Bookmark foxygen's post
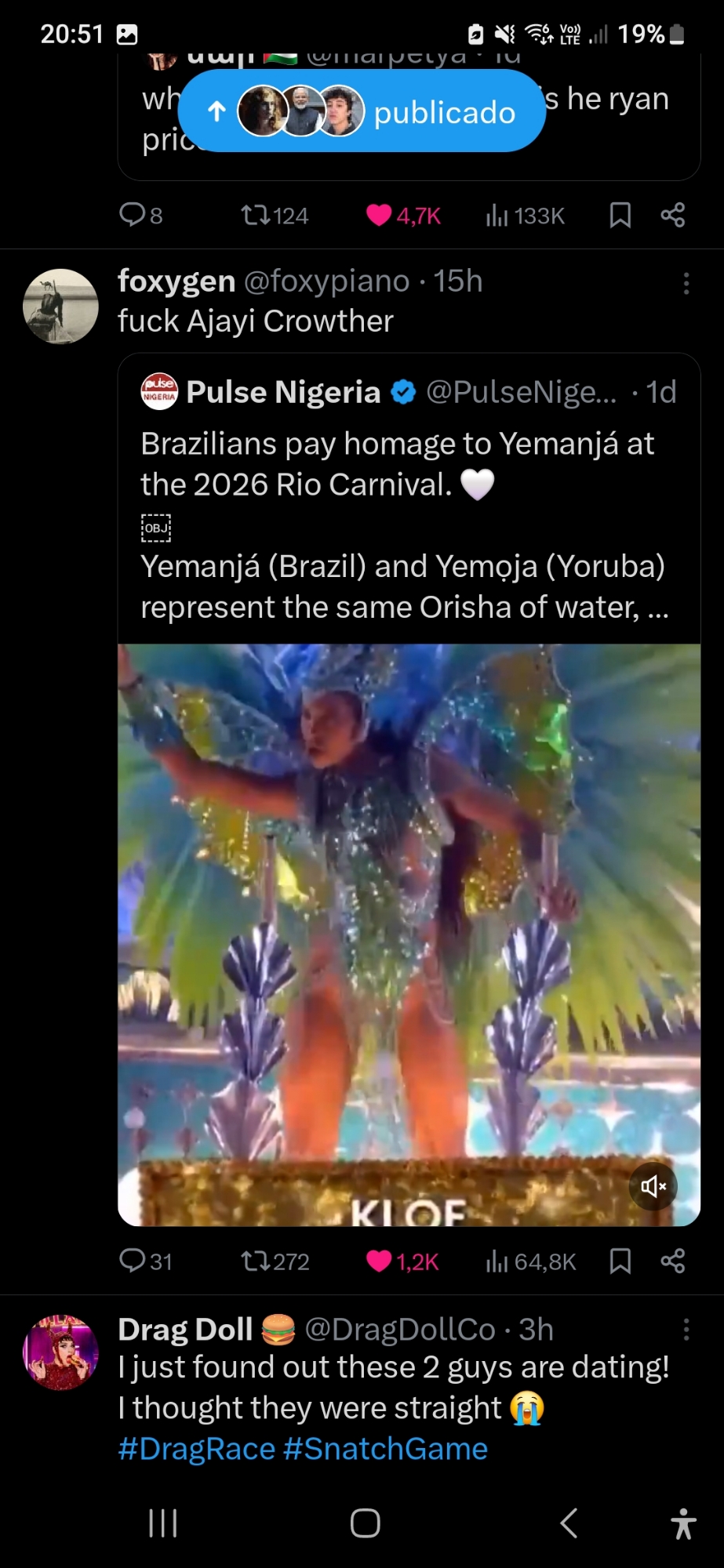 [620, 1261]
